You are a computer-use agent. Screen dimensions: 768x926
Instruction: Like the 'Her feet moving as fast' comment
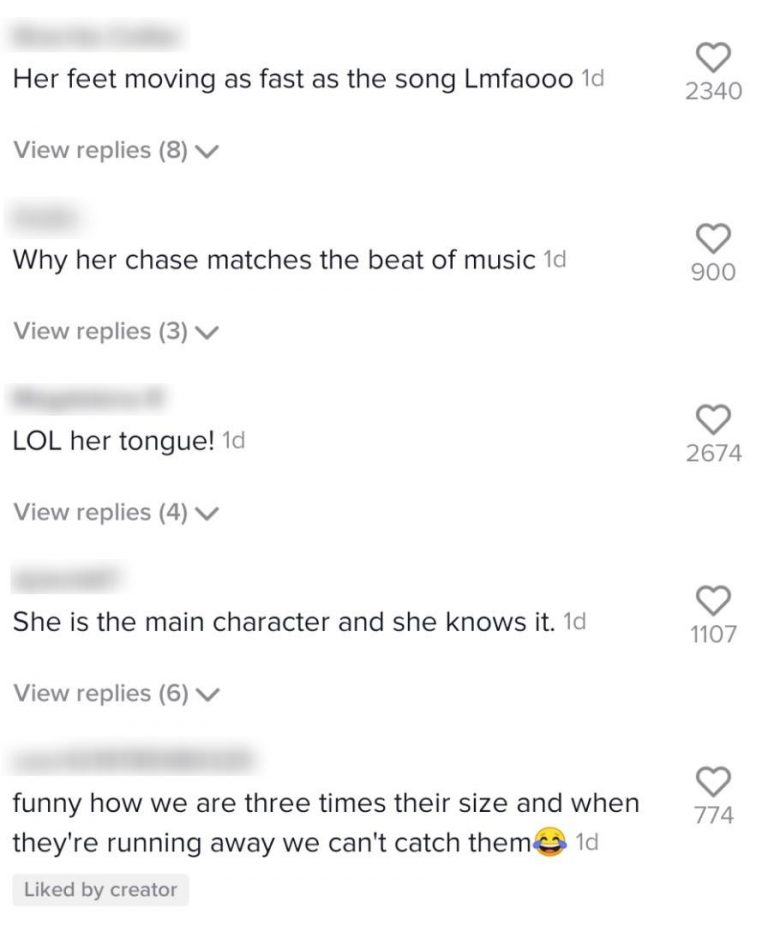[x=713, y=57]
